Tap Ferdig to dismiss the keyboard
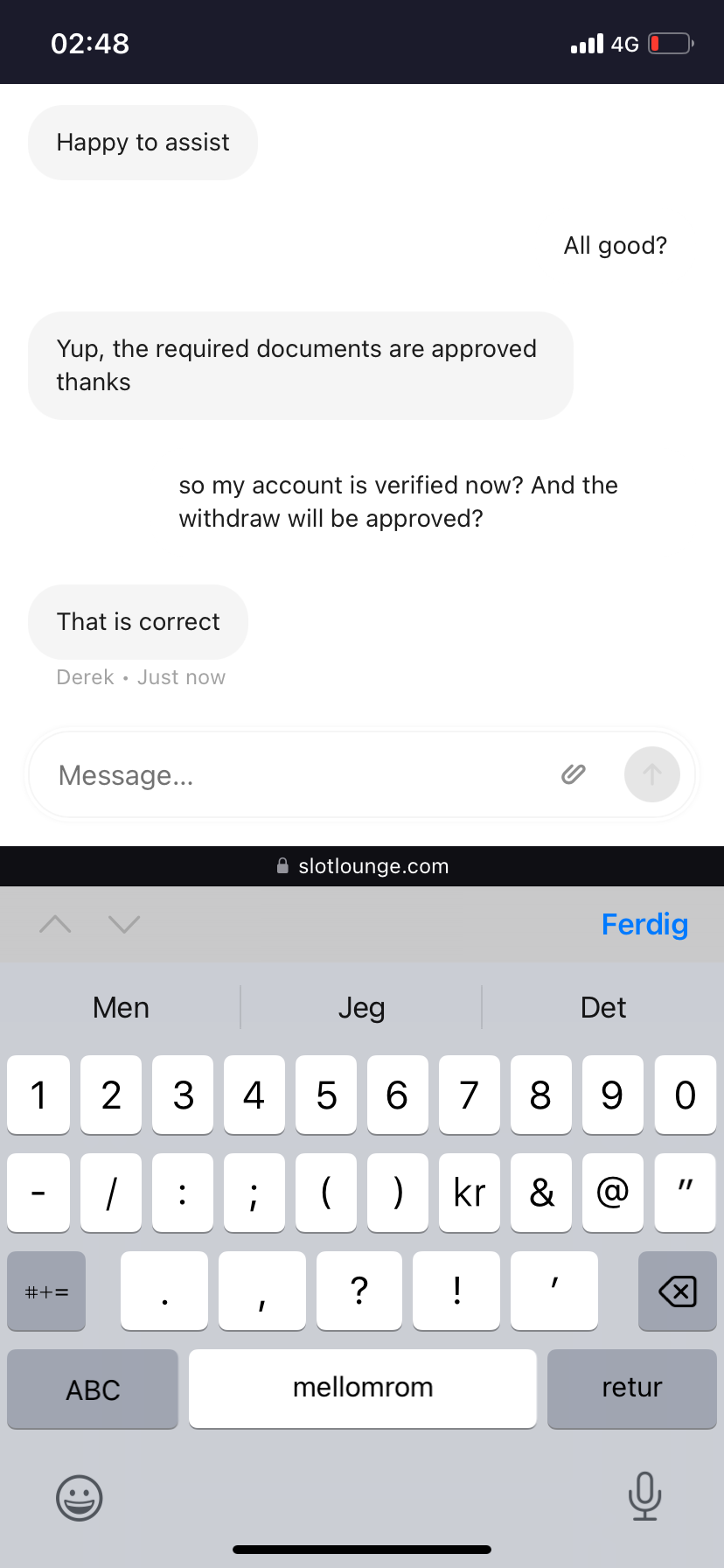Image resolution: width=724 pixels, height=1568 pixels. point(644,924)
